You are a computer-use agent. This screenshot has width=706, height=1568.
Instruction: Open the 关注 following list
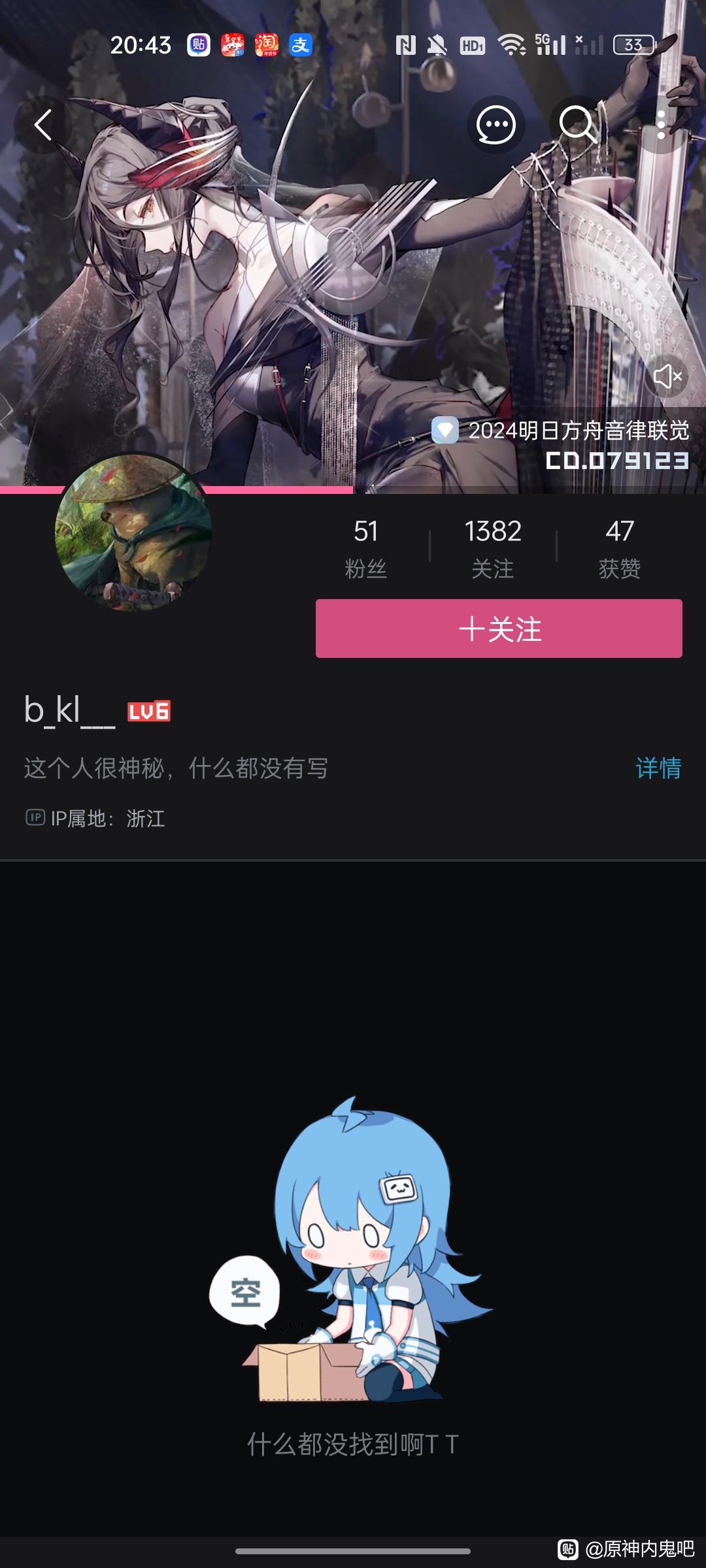493,549
